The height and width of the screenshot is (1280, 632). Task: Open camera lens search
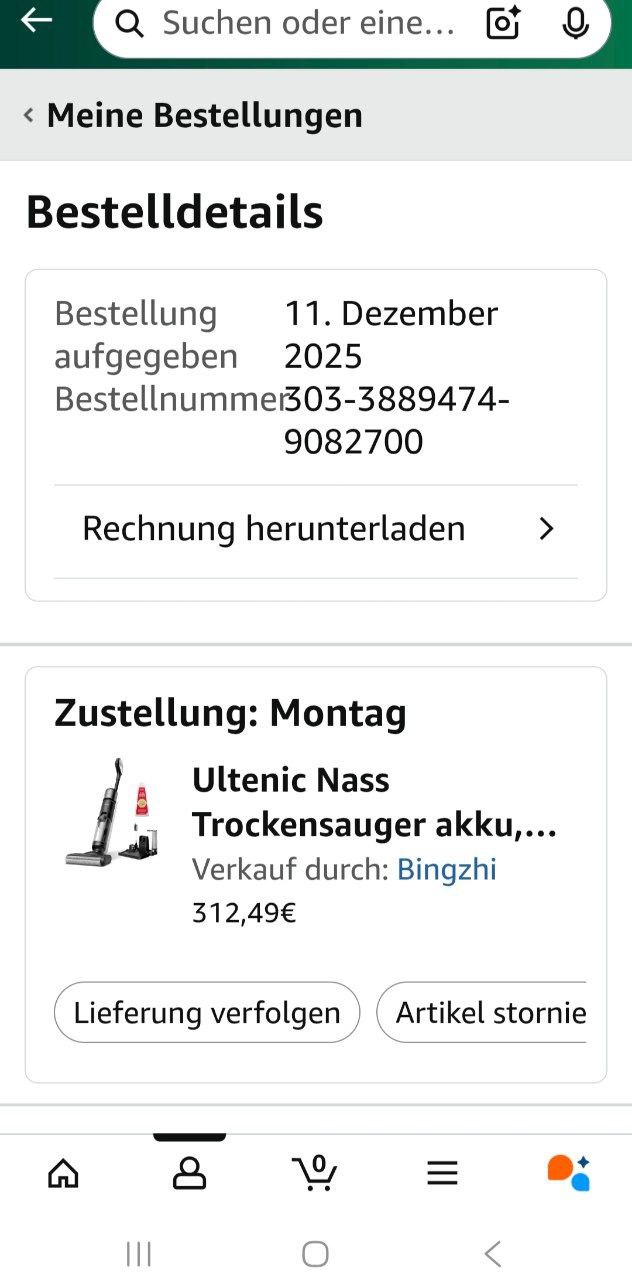tap(504, 23)
